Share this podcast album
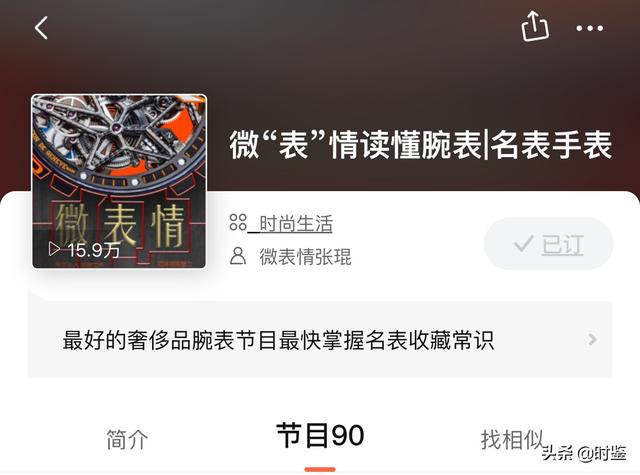Viewport: 640px width, 475px height. click(x=536, y=27)
